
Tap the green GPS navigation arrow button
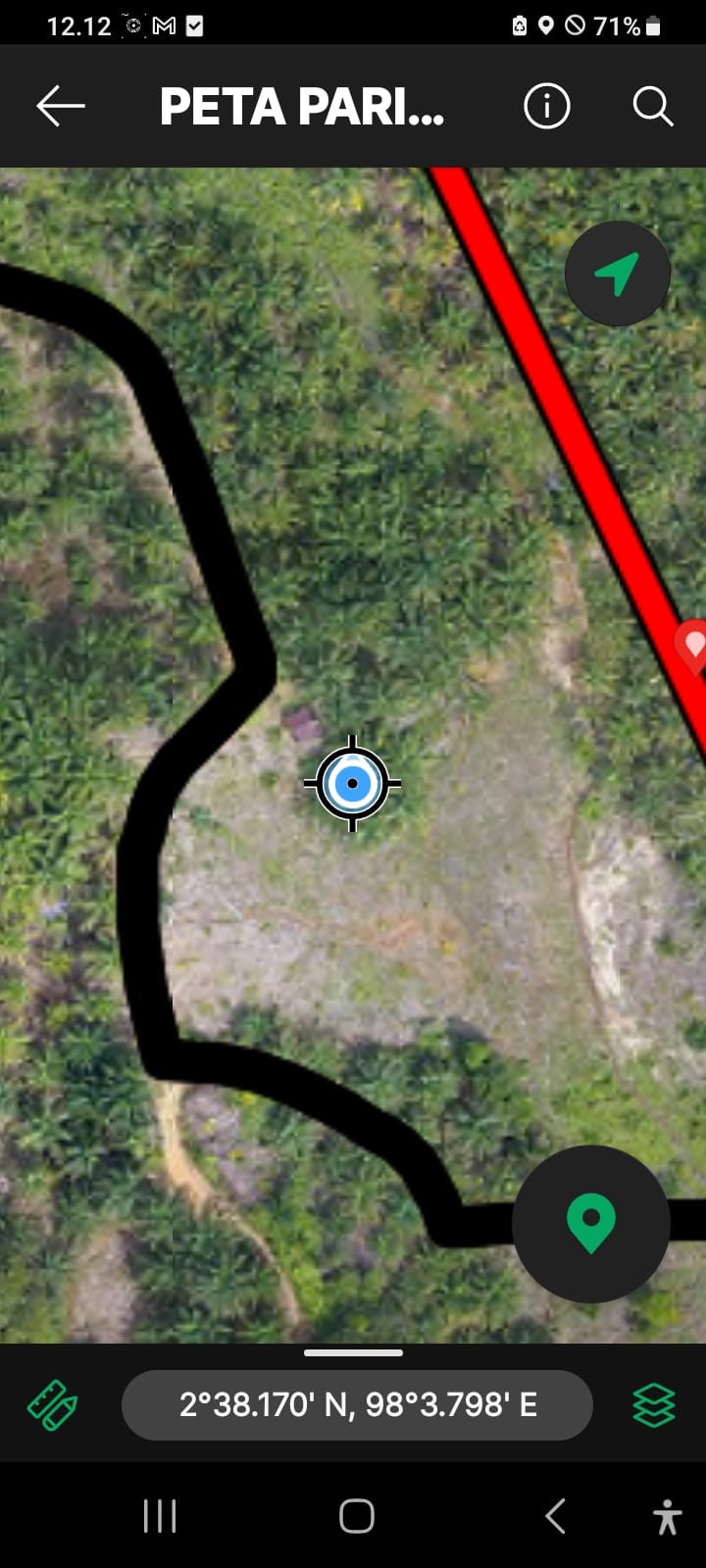tap(617, 273)
